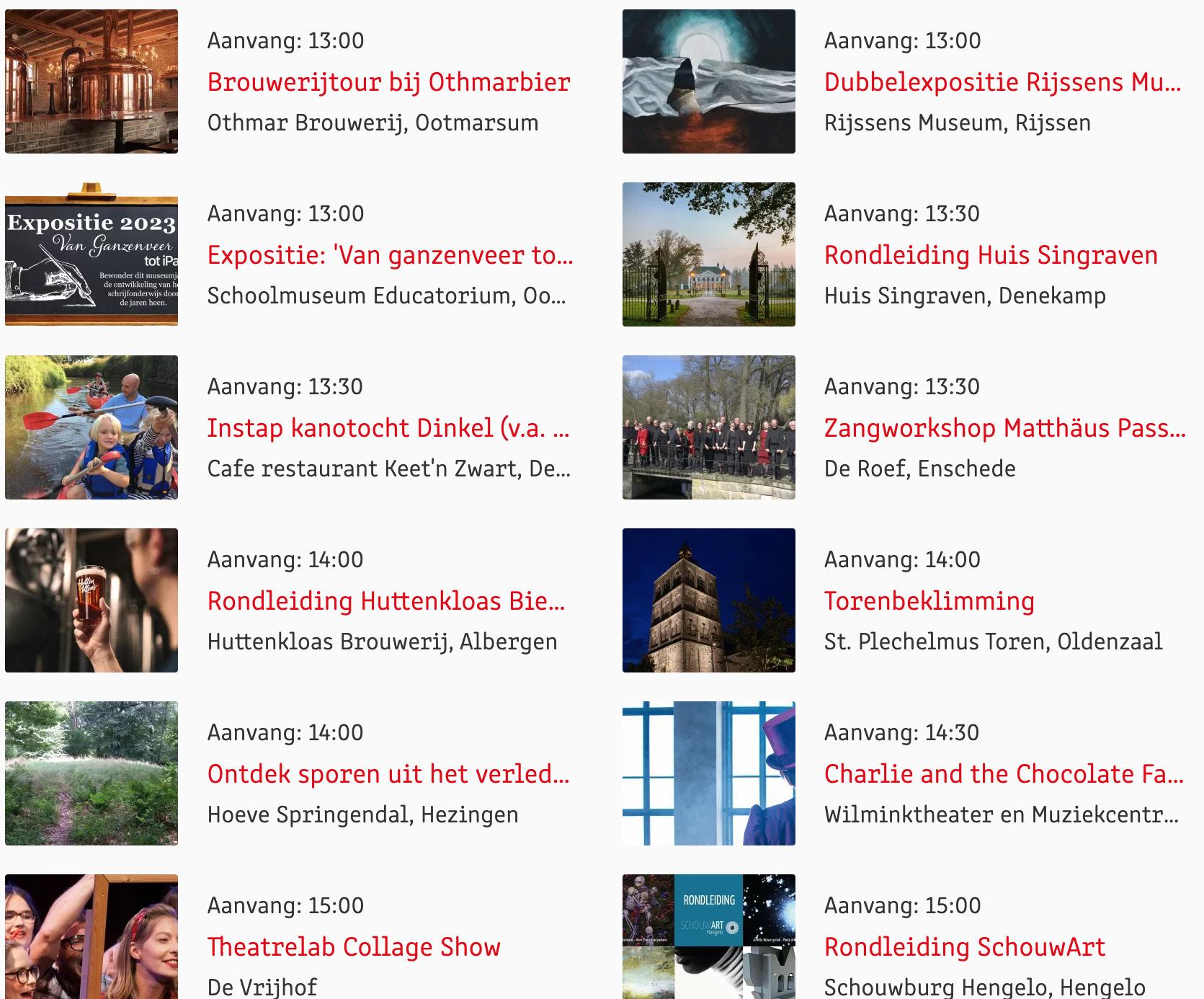View Zangworkshop Matthäus Passion event
The image size is (1204, 999).
pyautogui.click(x=1004, y=428)
